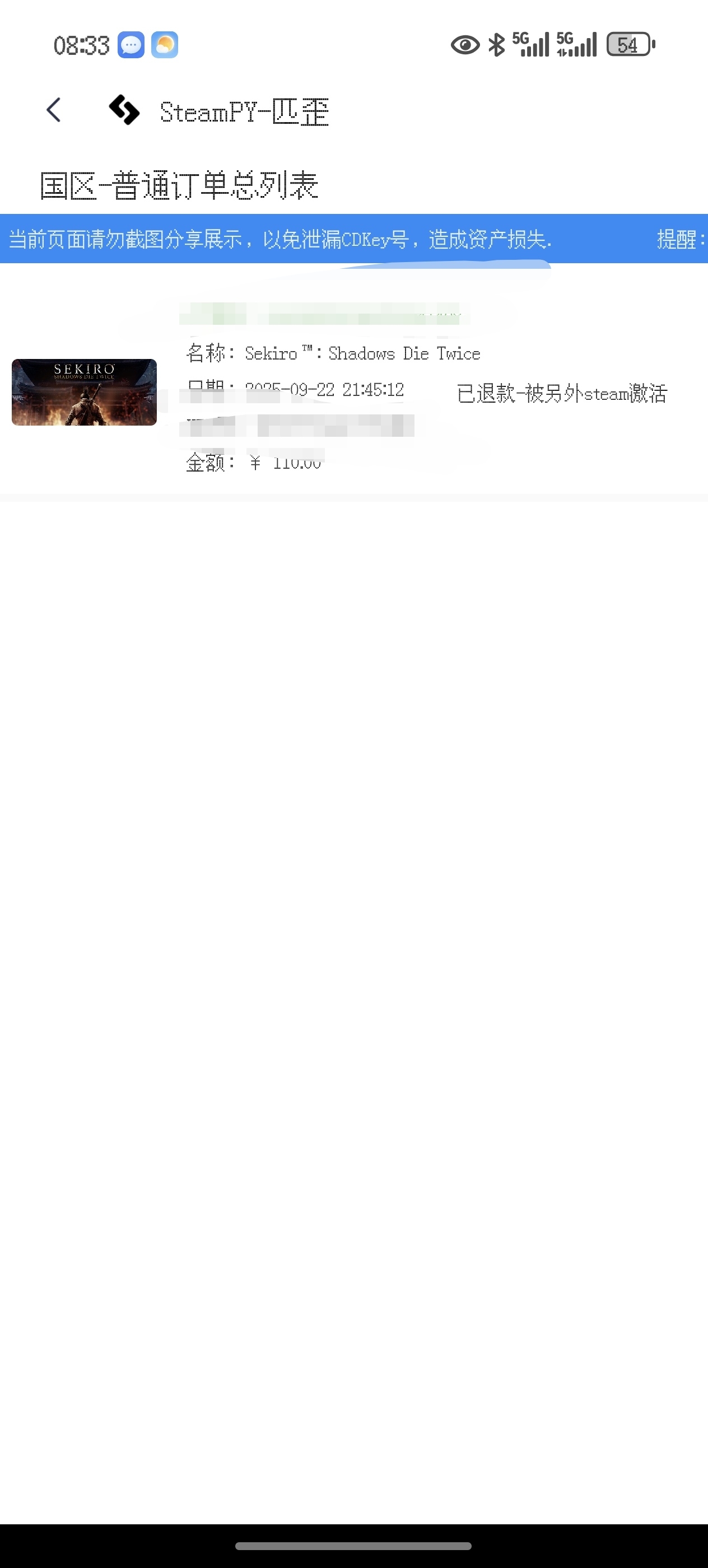The image size is (708, 1568).
Task: Go back using the top arrow
Action: (x=54, y=110)
